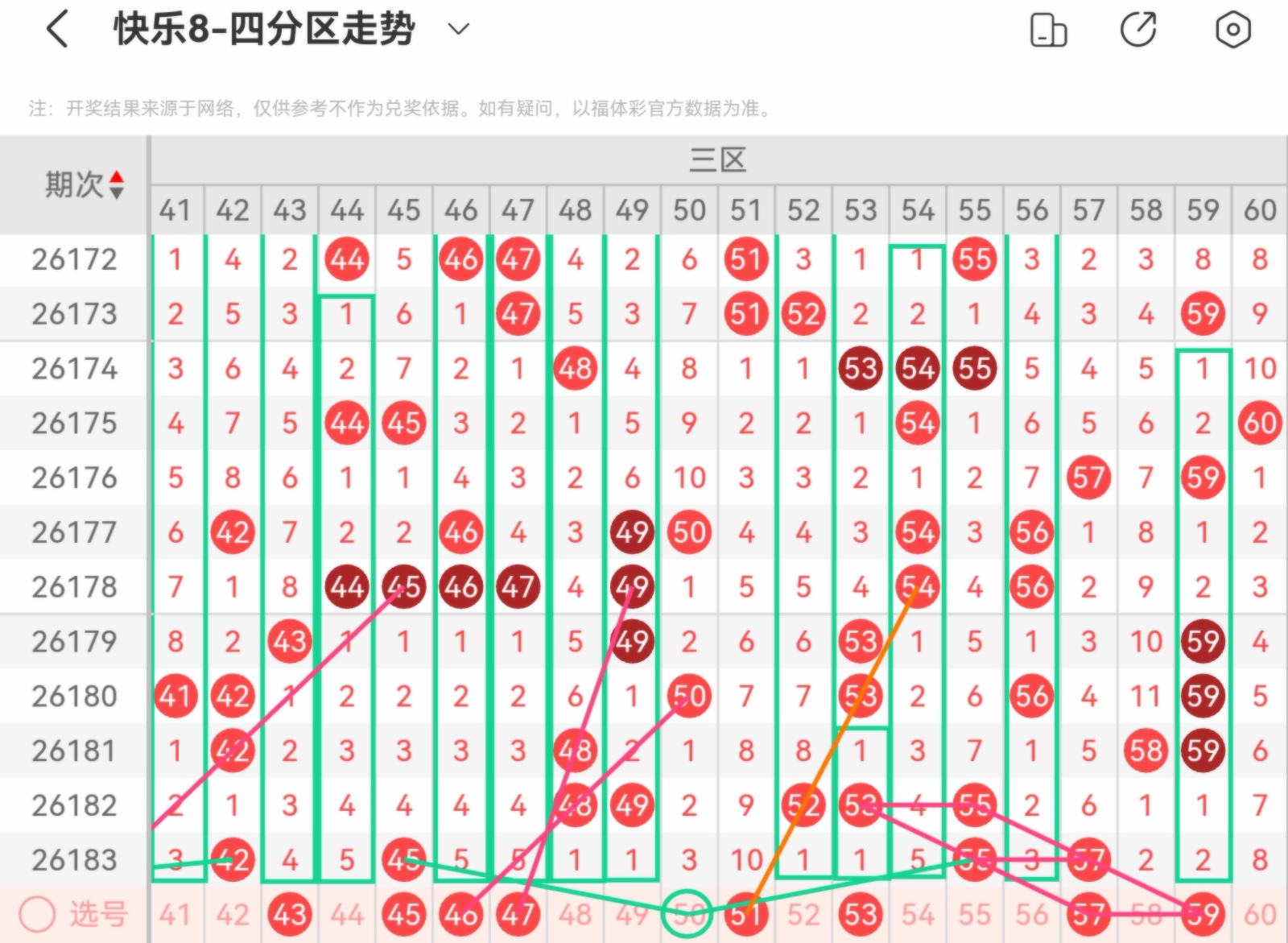This screenshot has height=943, width=1288.
Task: Switch screen orientation with the device icon
Action: coord(1048,30)
